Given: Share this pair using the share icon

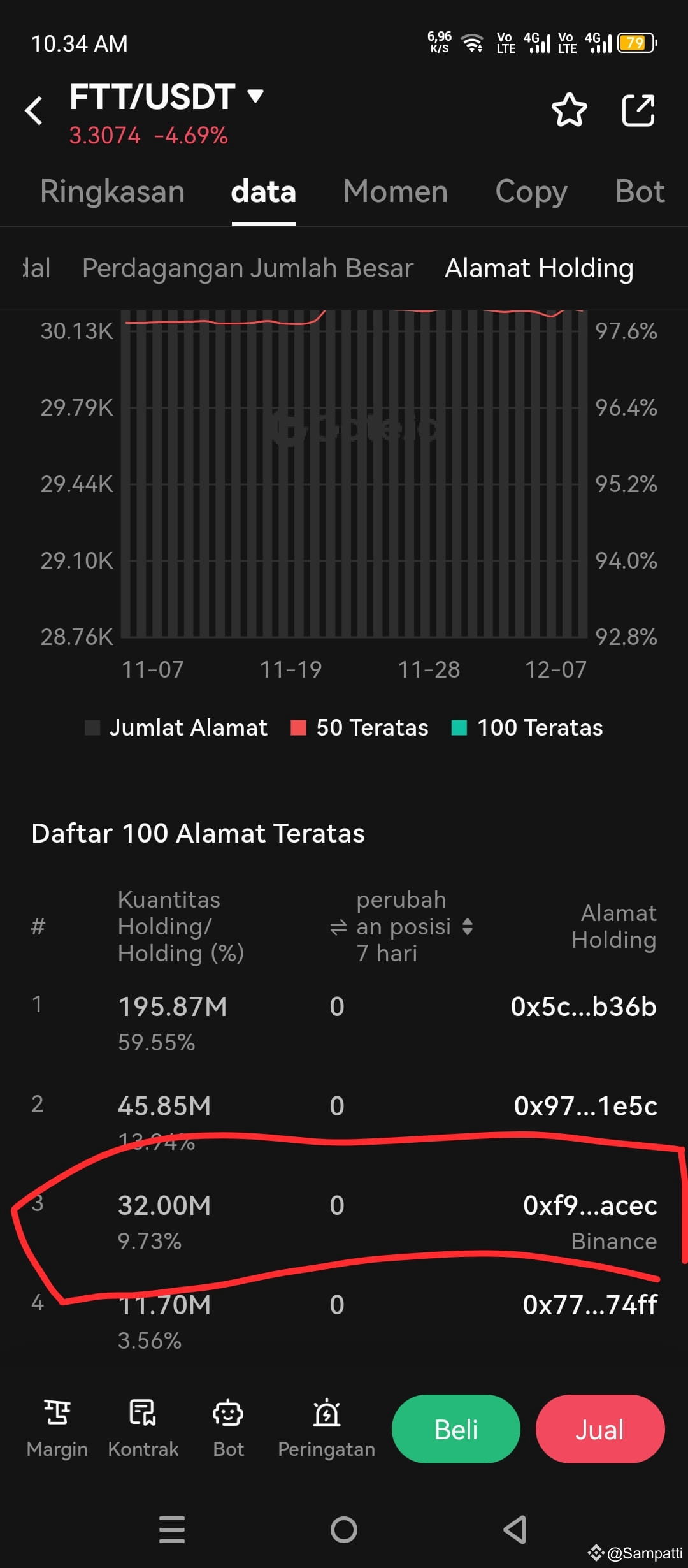Looking at the screenshot, I should click(x=639, y=110).
